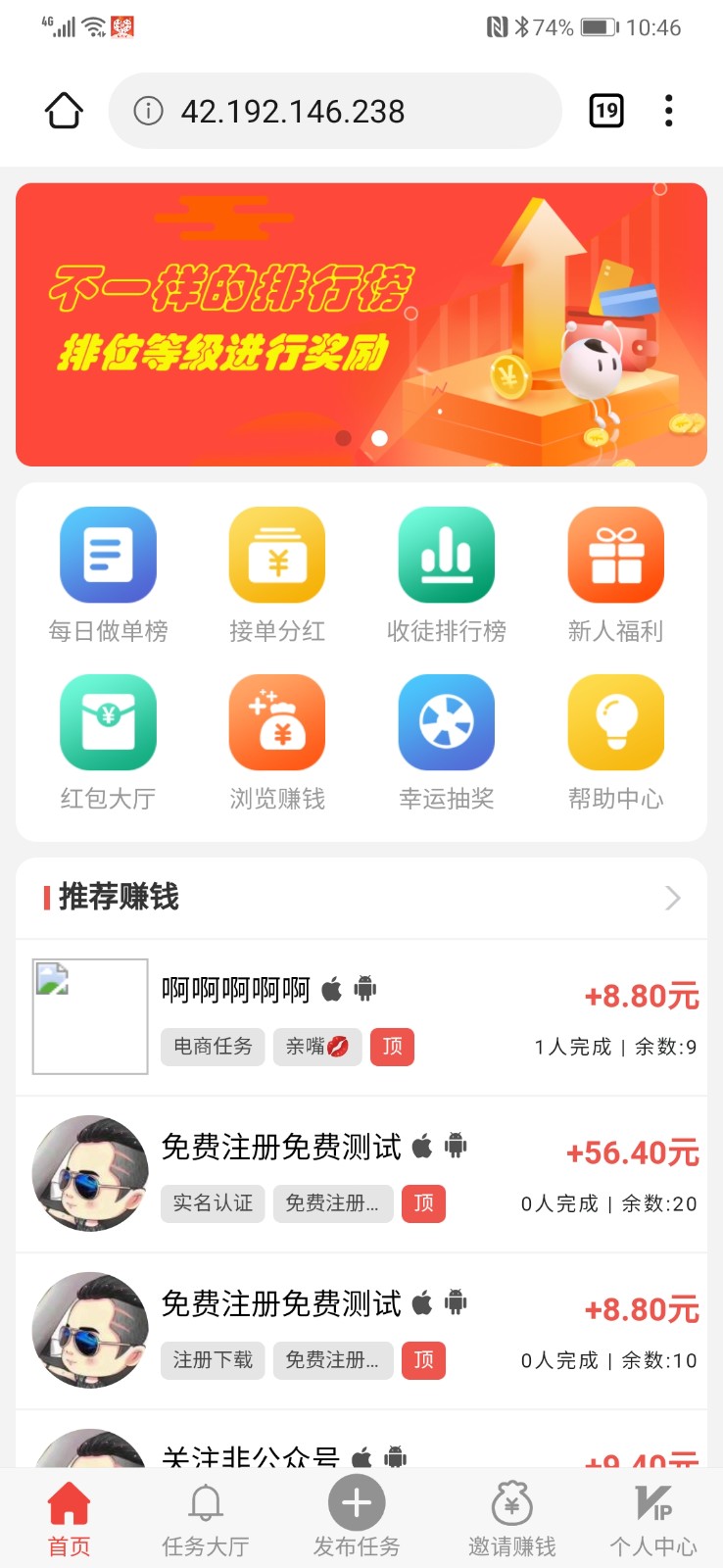This screenshot has height=1568, width=723.
Task: Open the browser overflow menu
Action: coord(668,111)
